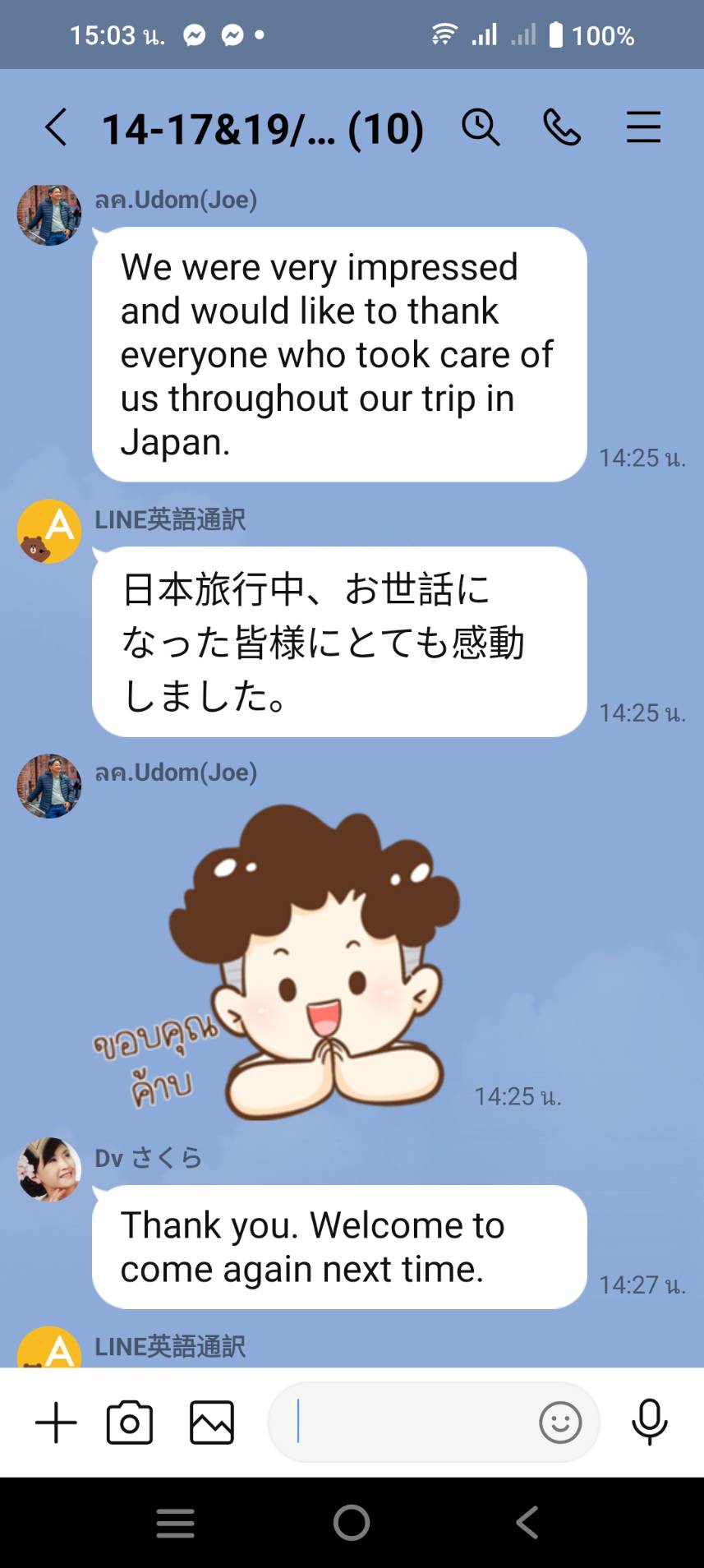This screenshot has height=1568, width=704.
Task: Focus the message text field
Action: (403, 1423)
